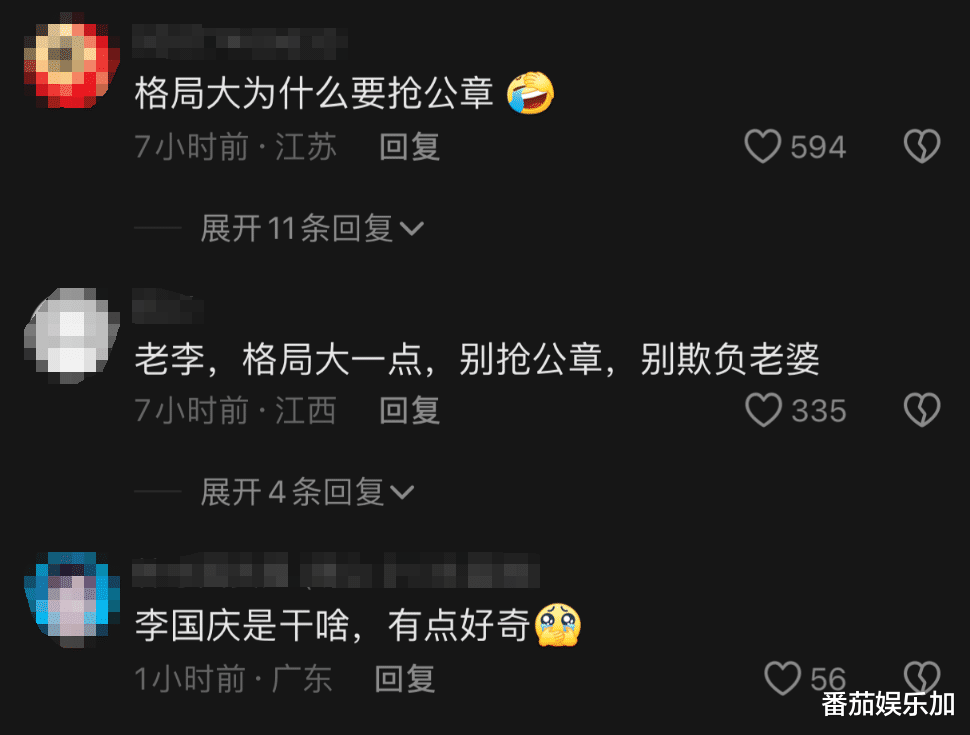This screenshot has width=970, height=735.
Task: Like the 李国庆是干啥 comment
Action: pyautogui.click(x=783, y=678)
